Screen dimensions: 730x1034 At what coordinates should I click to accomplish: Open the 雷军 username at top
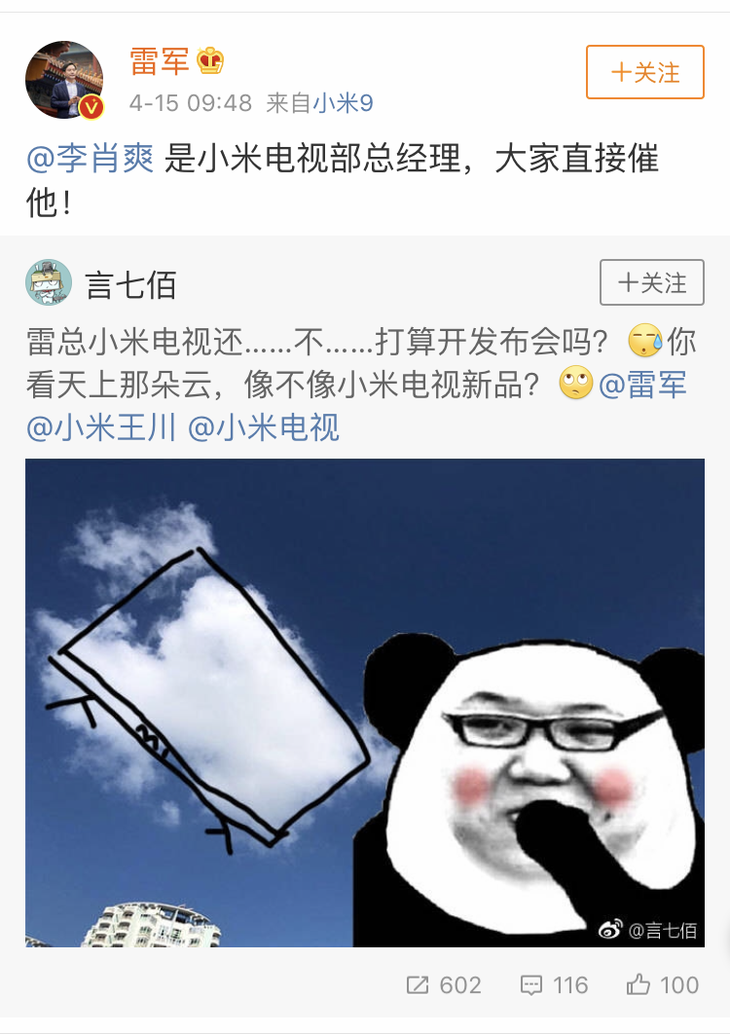pyautogui.click(x=159, y=62)
